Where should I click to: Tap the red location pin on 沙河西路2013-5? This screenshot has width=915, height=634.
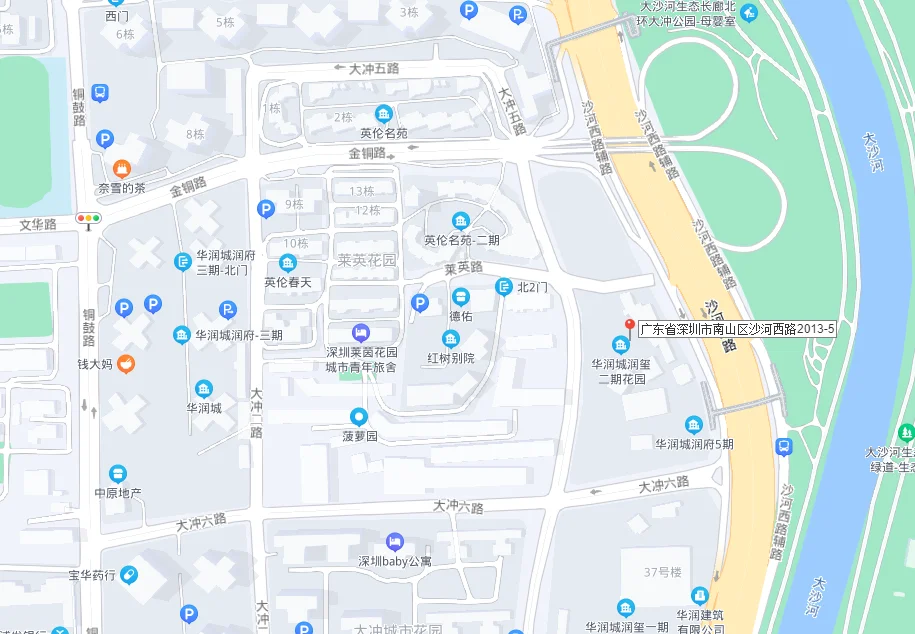point(629,325)
